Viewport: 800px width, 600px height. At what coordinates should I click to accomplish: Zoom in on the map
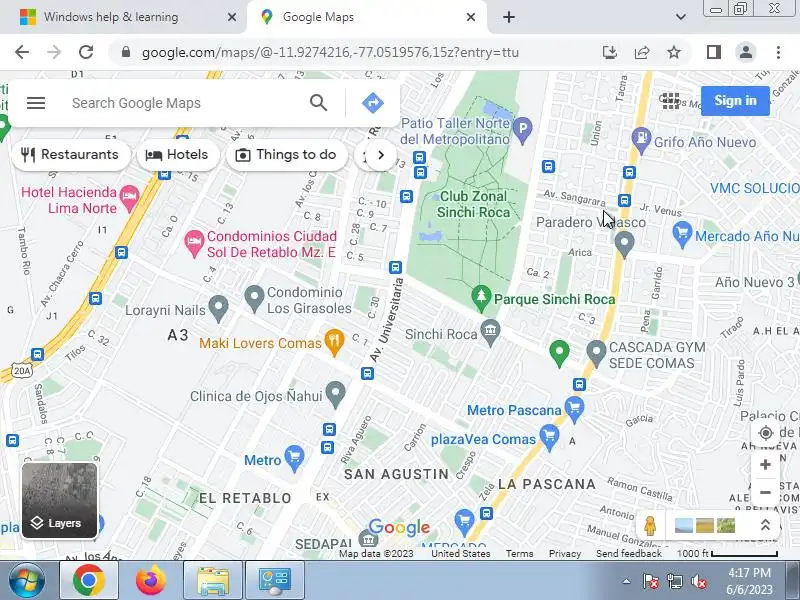pos(765,465)
